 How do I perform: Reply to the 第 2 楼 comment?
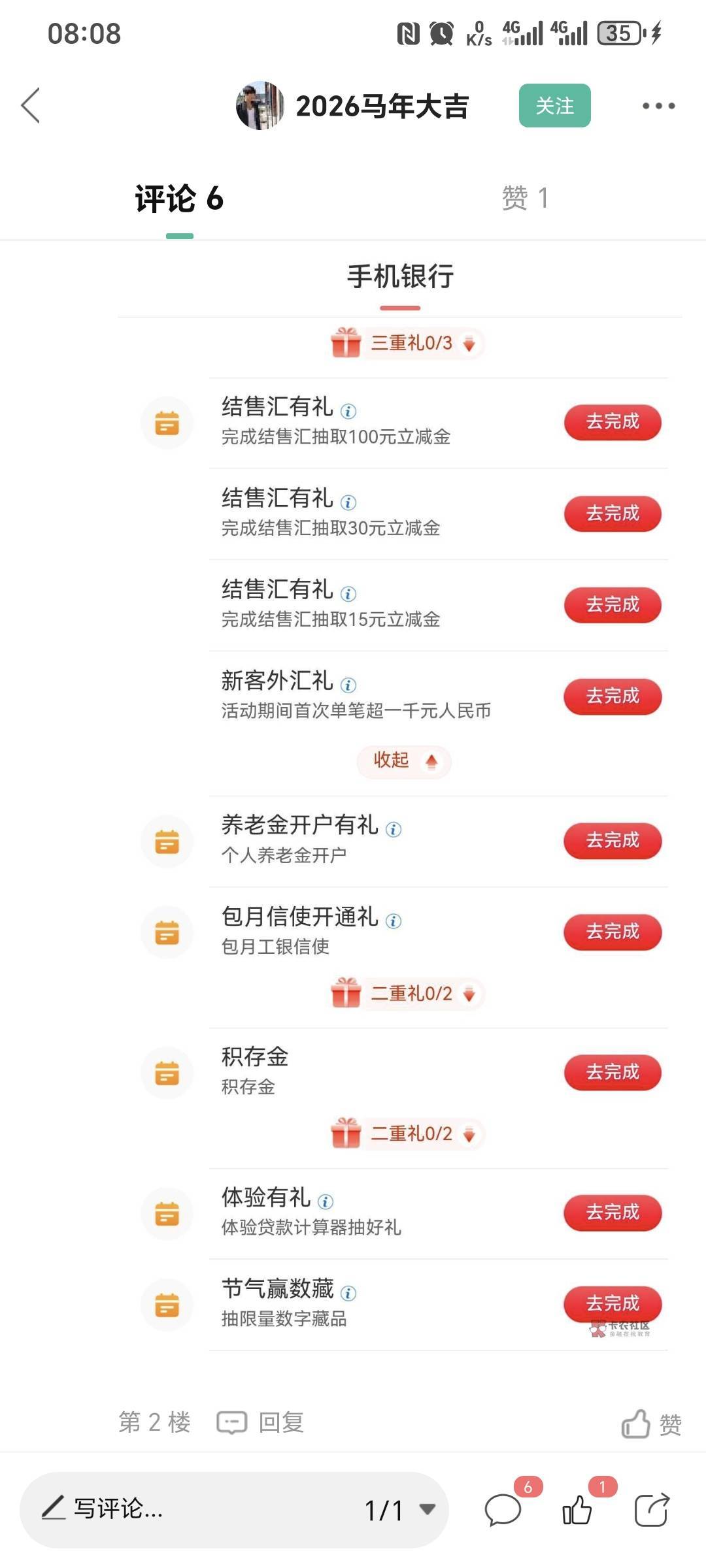point(261,1422)
